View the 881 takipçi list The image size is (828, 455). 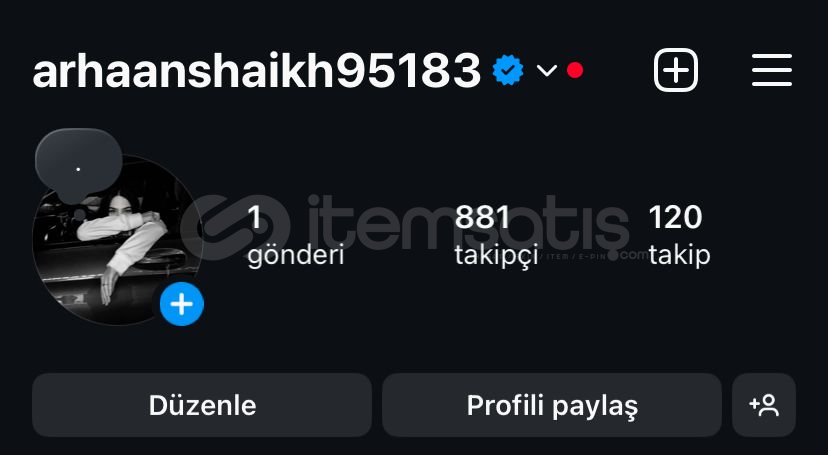[x=496, y=235]
